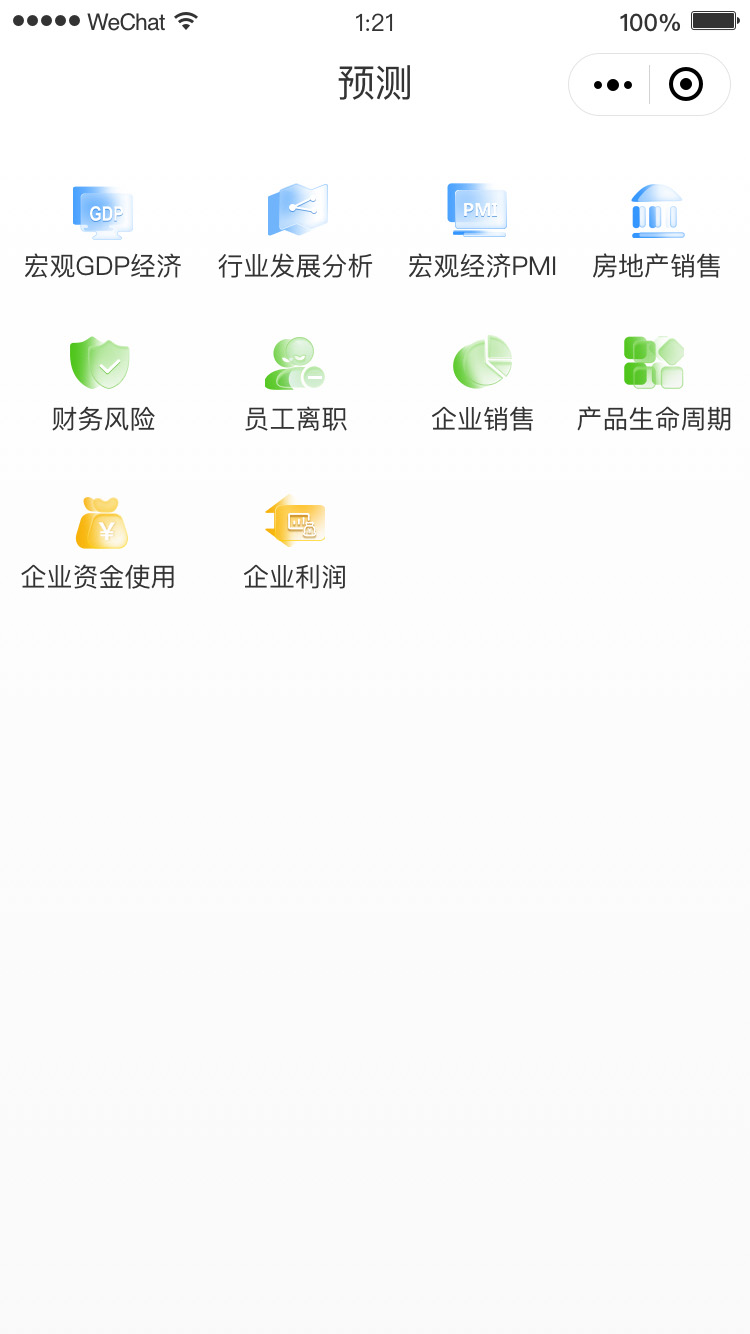Tap 房地产销售 item

pyautogui.click(x=656, y=232)
